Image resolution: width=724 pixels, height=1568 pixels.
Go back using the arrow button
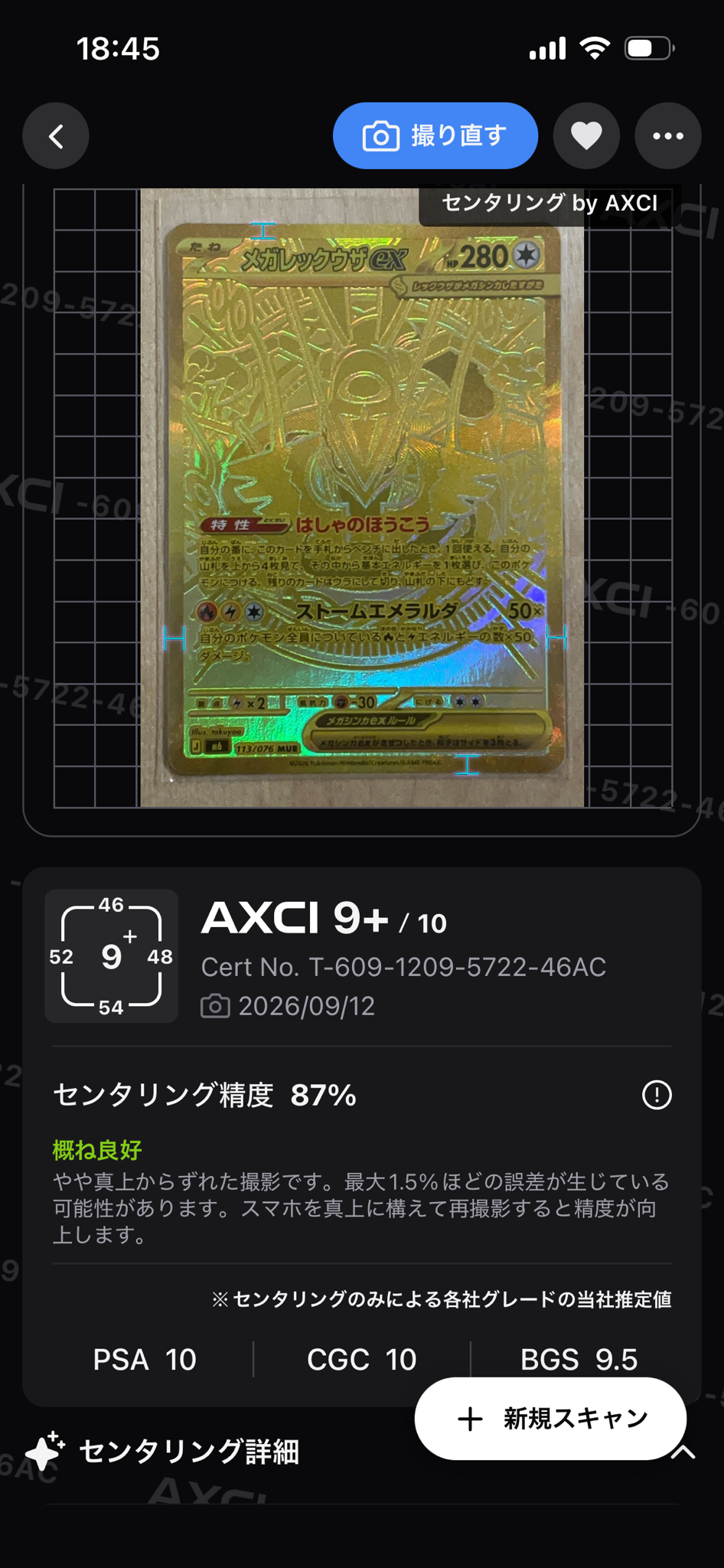tap(56, 136)
